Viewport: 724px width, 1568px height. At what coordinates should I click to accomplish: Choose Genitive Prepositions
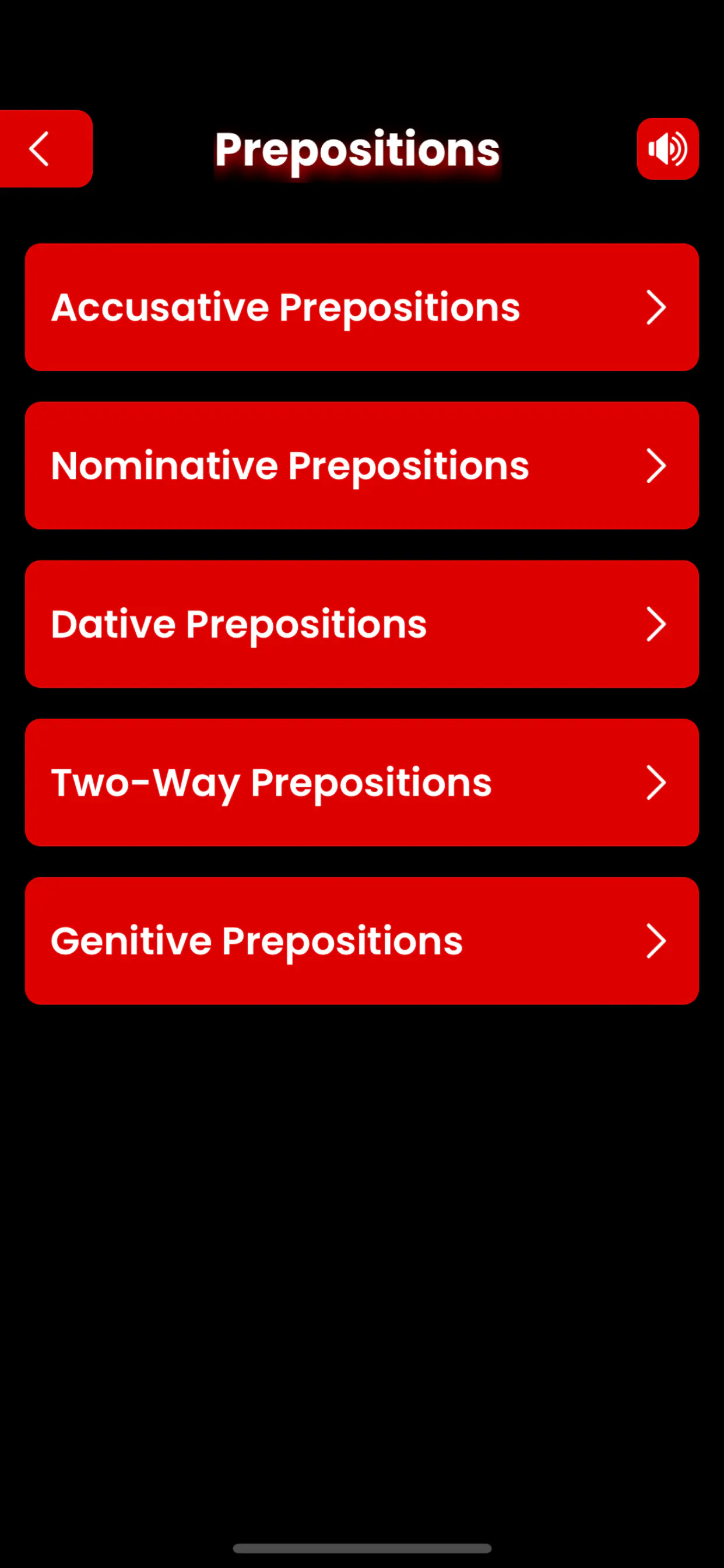[361, 941]
